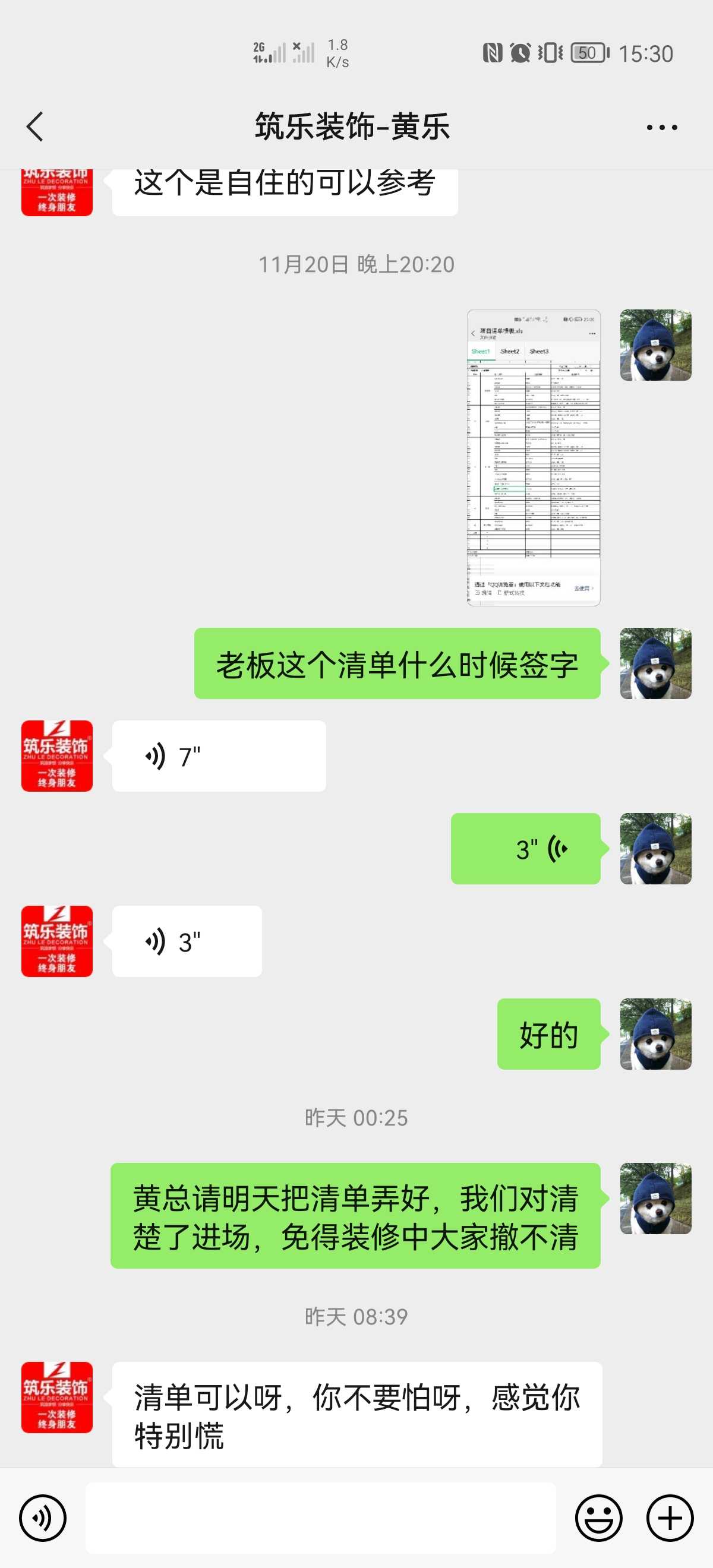Image resolution: width=713 pixels, height=1568 pixels.
Task: Open my avatar beside 好的 message
Action: [x=655, y=1033]
